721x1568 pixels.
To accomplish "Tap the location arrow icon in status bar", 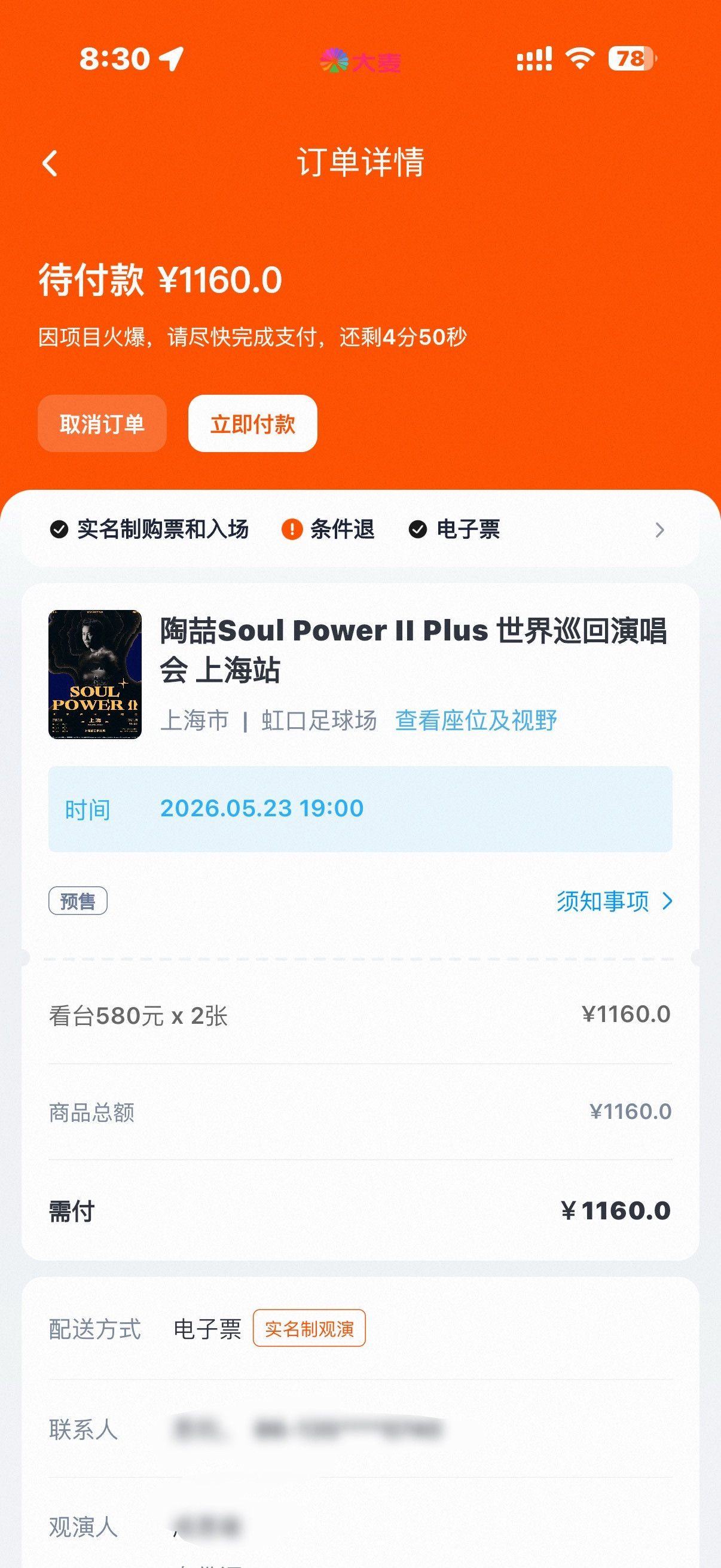I will pyautogui.click(x=170, y=60).
